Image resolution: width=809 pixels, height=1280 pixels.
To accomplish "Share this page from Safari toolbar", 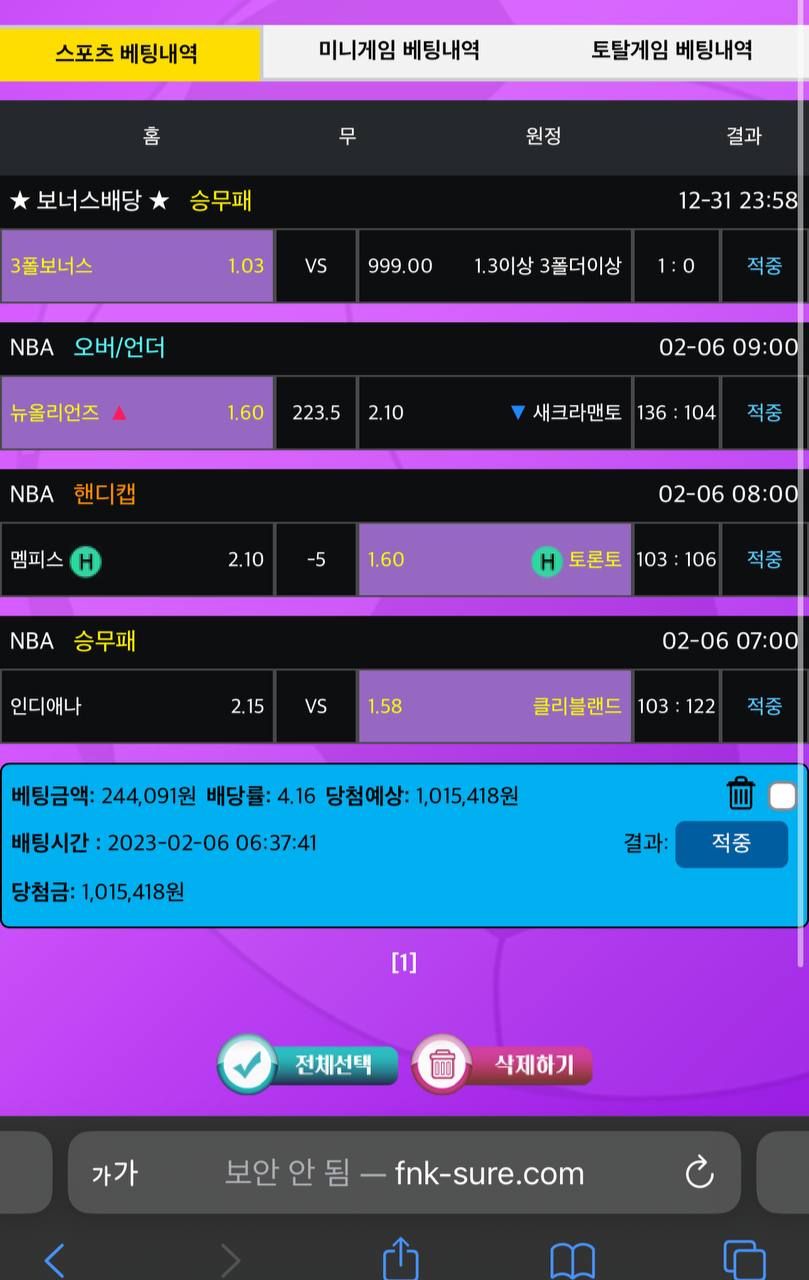I will click(x=401, y=1258).
